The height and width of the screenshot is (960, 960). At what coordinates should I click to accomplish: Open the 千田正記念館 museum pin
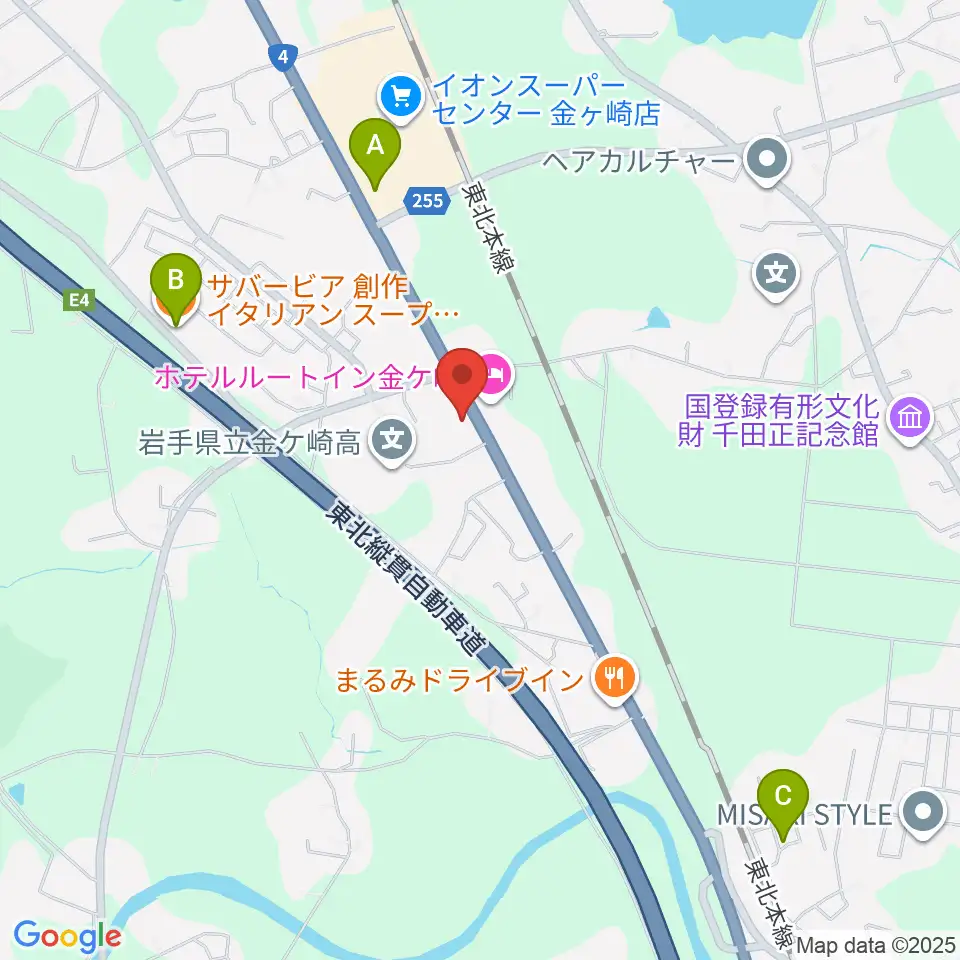click(910, 418)
